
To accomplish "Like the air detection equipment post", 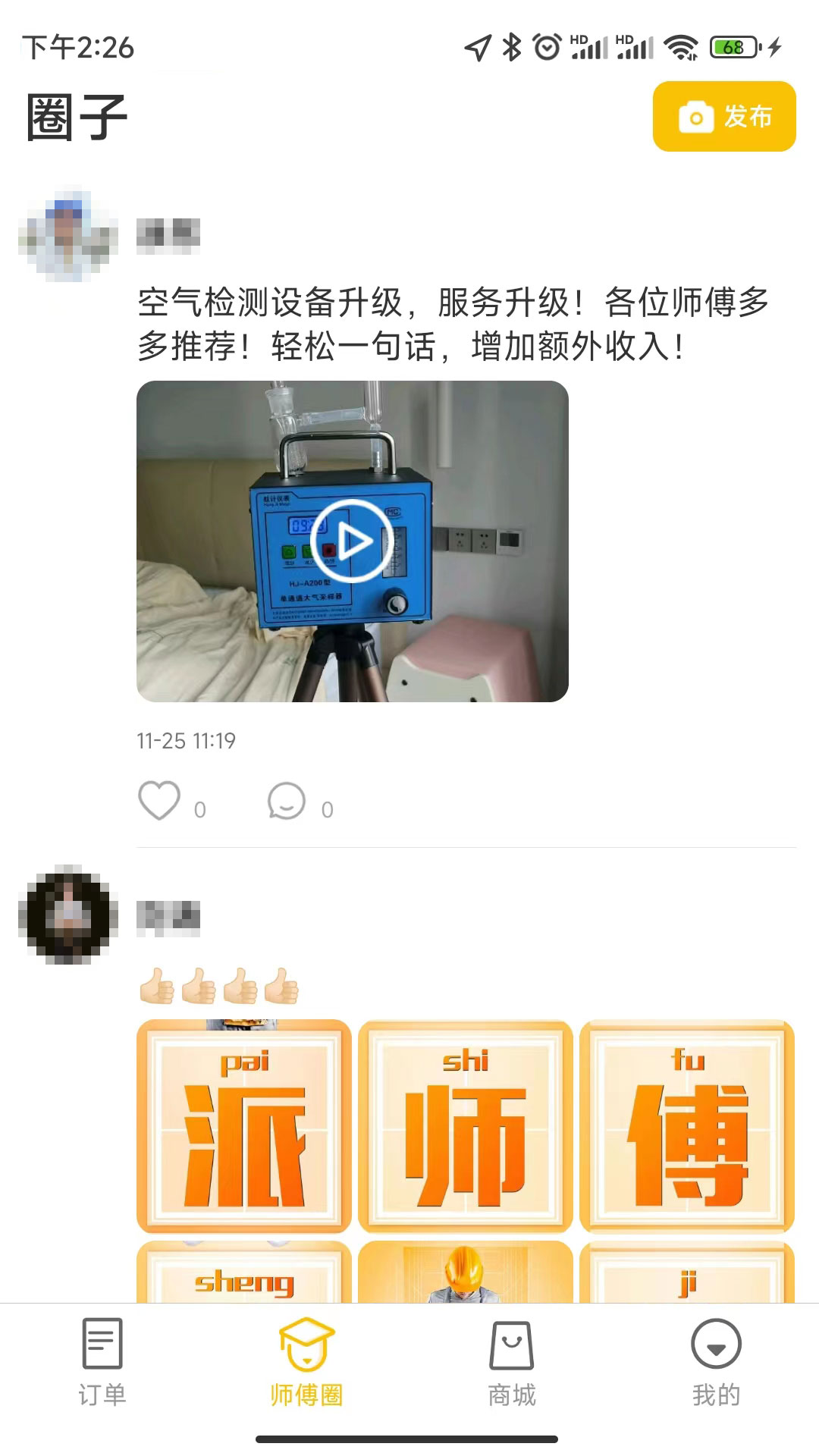I will (159, 801).
